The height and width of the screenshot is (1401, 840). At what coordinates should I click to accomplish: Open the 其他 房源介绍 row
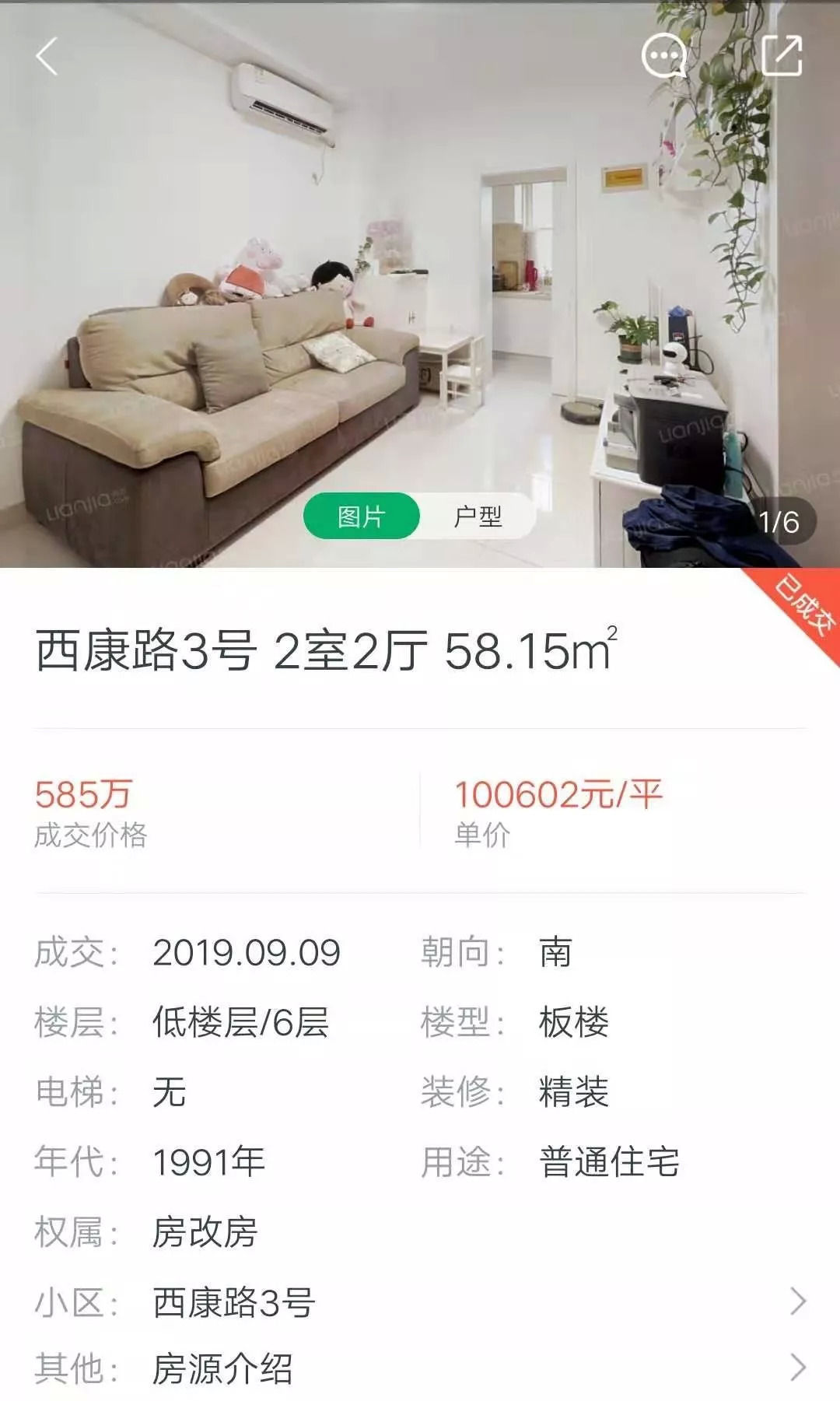420,1368
